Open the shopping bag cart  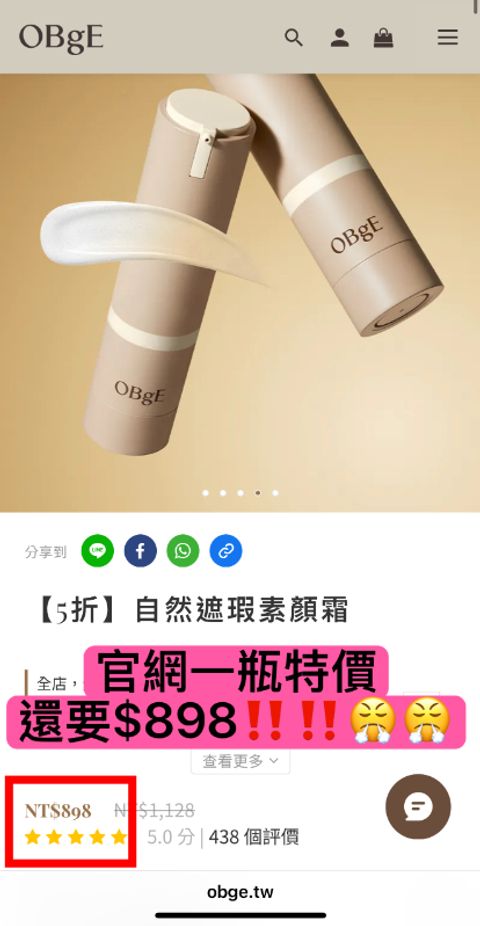click(x=383, y=37)
